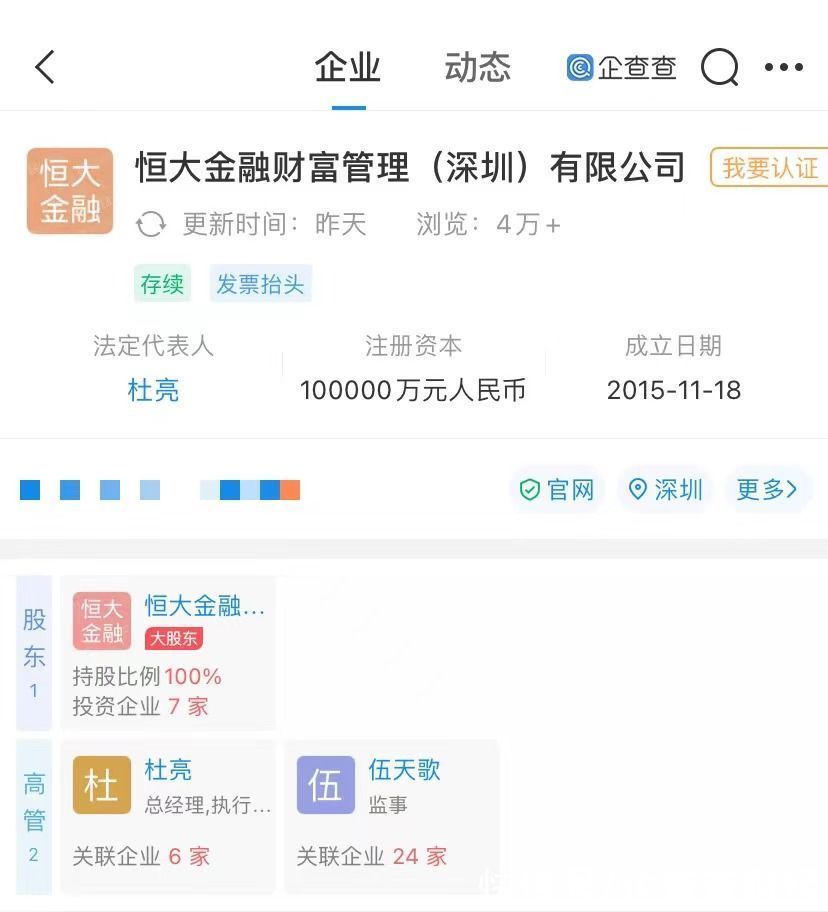
Task: Open the 官网 official website chip
Action: click(557, 490)
